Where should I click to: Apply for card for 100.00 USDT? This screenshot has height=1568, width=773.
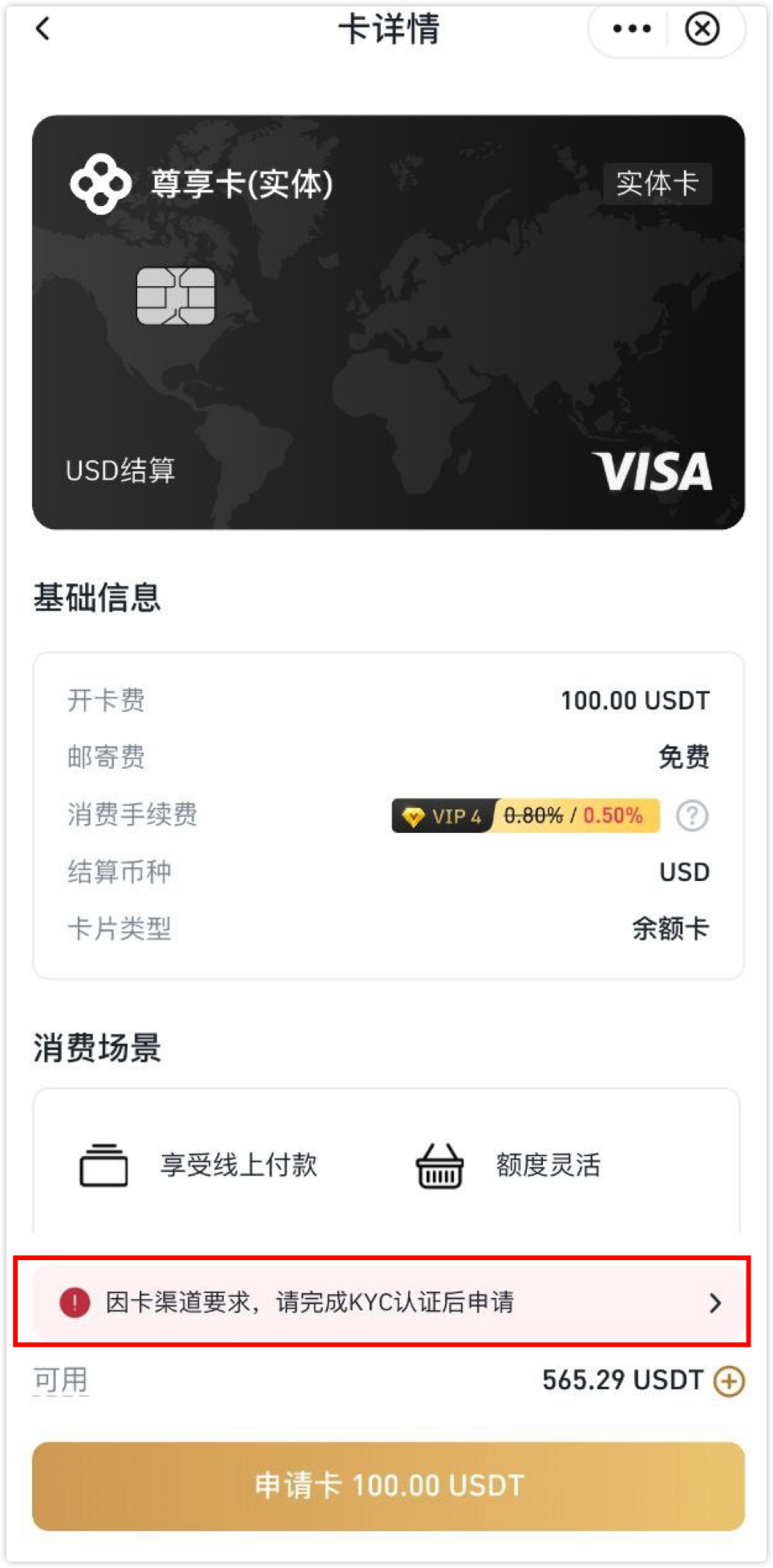click(388, 1485)
